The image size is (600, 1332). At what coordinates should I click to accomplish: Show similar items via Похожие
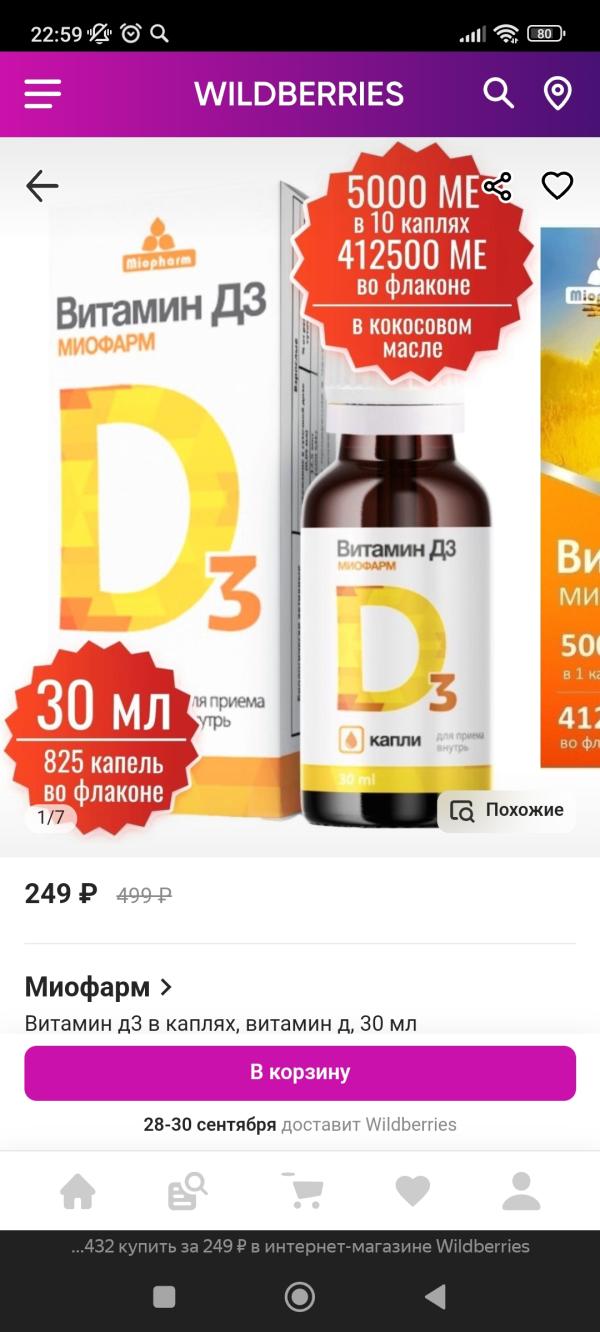tap(507, 810)
